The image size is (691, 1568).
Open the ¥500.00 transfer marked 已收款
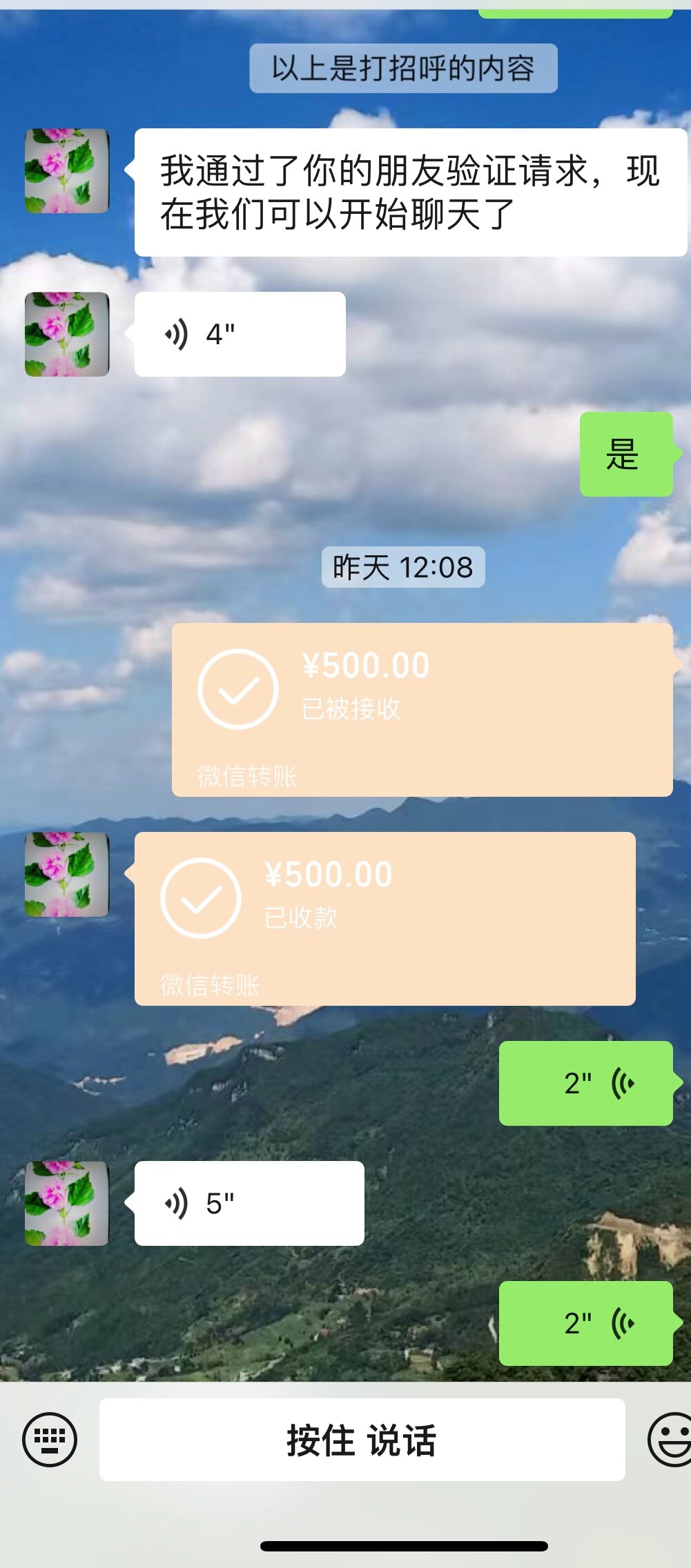(385, 918)
